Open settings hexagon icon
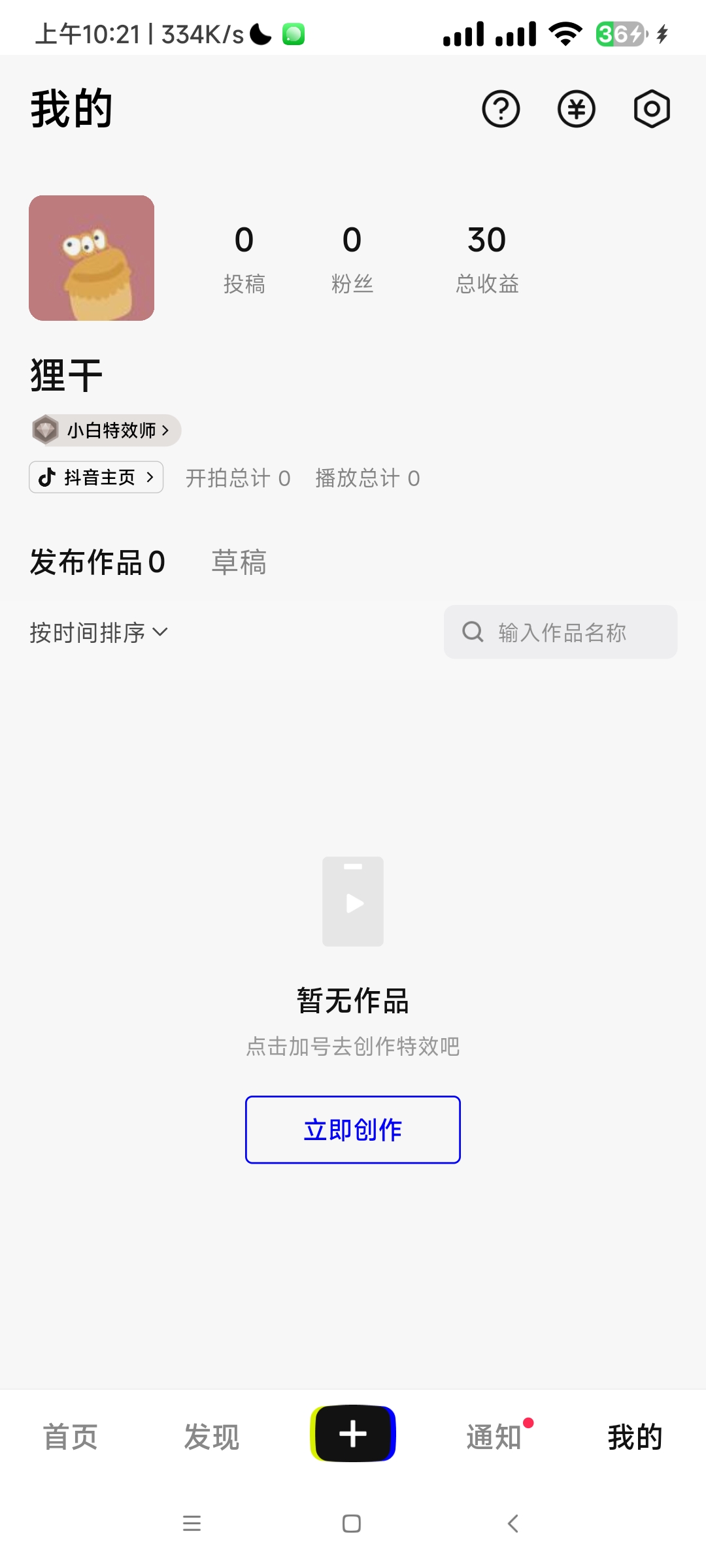 tap(652, 109)
